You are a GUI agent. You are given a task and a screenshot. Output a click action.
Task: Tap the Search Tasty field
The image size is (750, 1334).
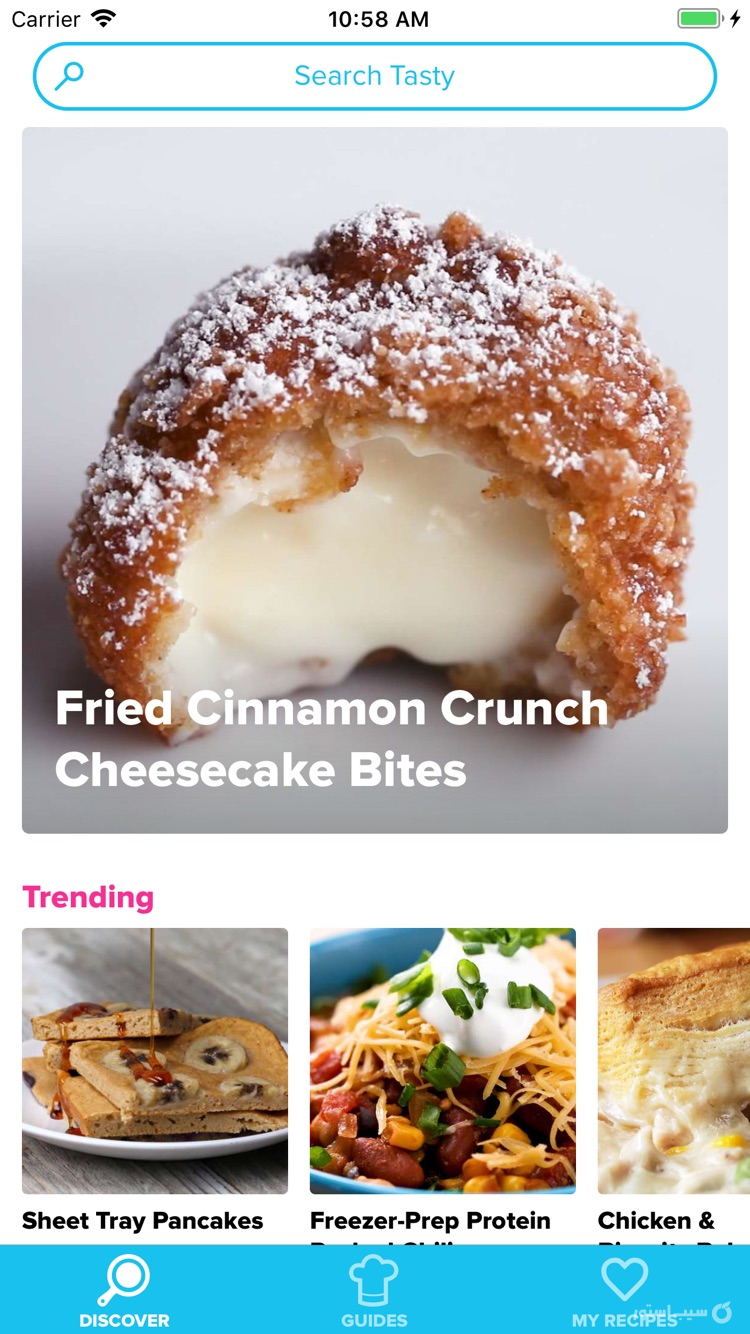click(375, 76)
